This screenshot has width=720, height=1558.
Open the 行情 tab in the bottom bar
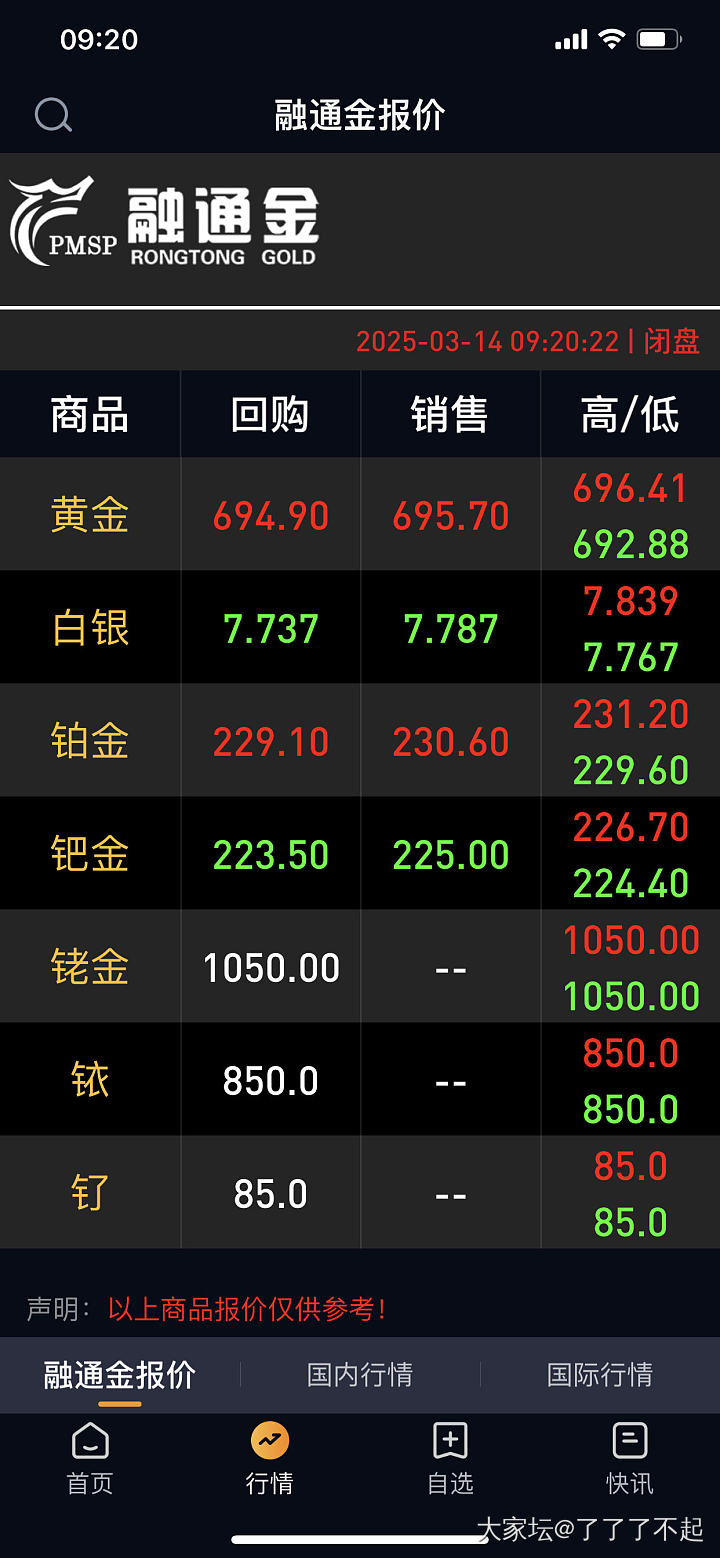click(270, 1458)
